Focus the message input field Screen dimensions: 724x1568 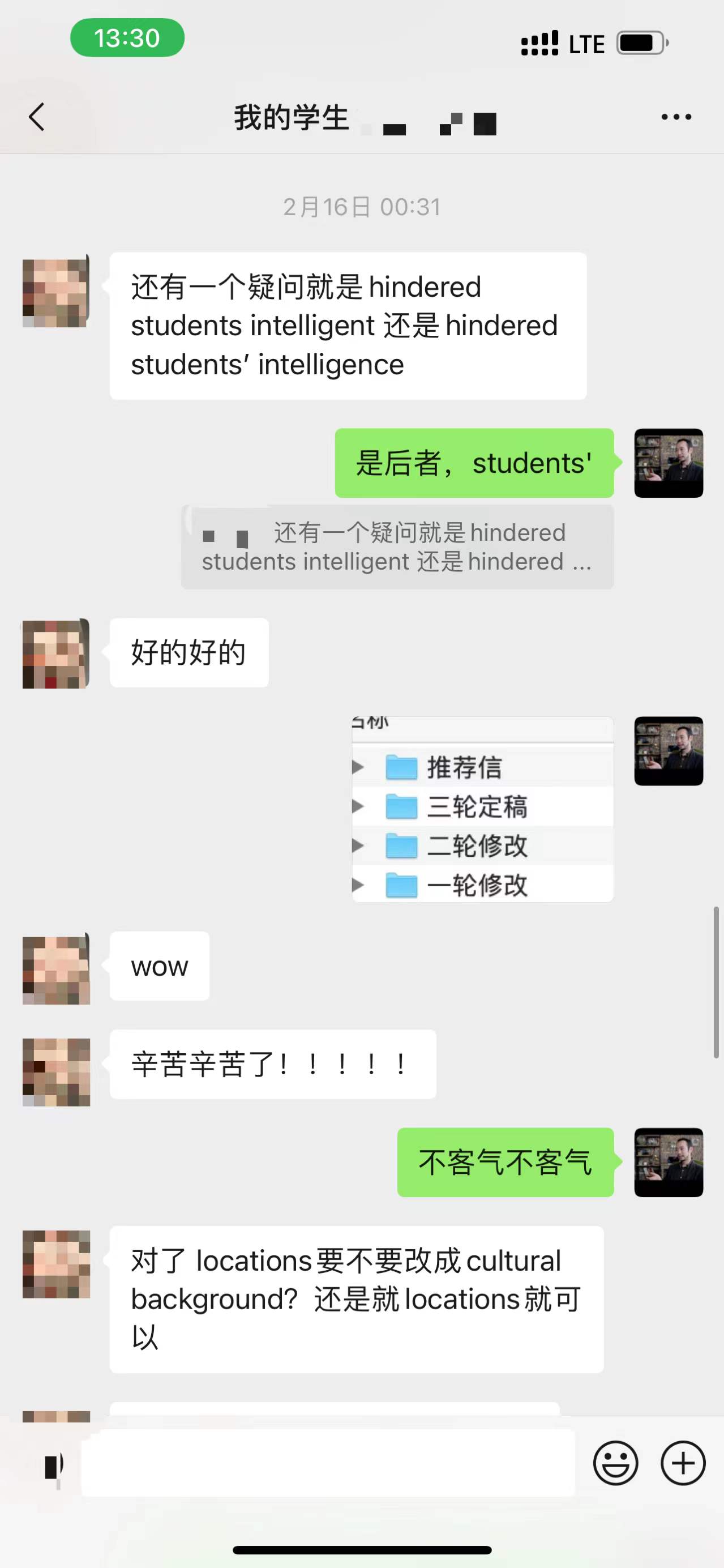point(327,1463)
